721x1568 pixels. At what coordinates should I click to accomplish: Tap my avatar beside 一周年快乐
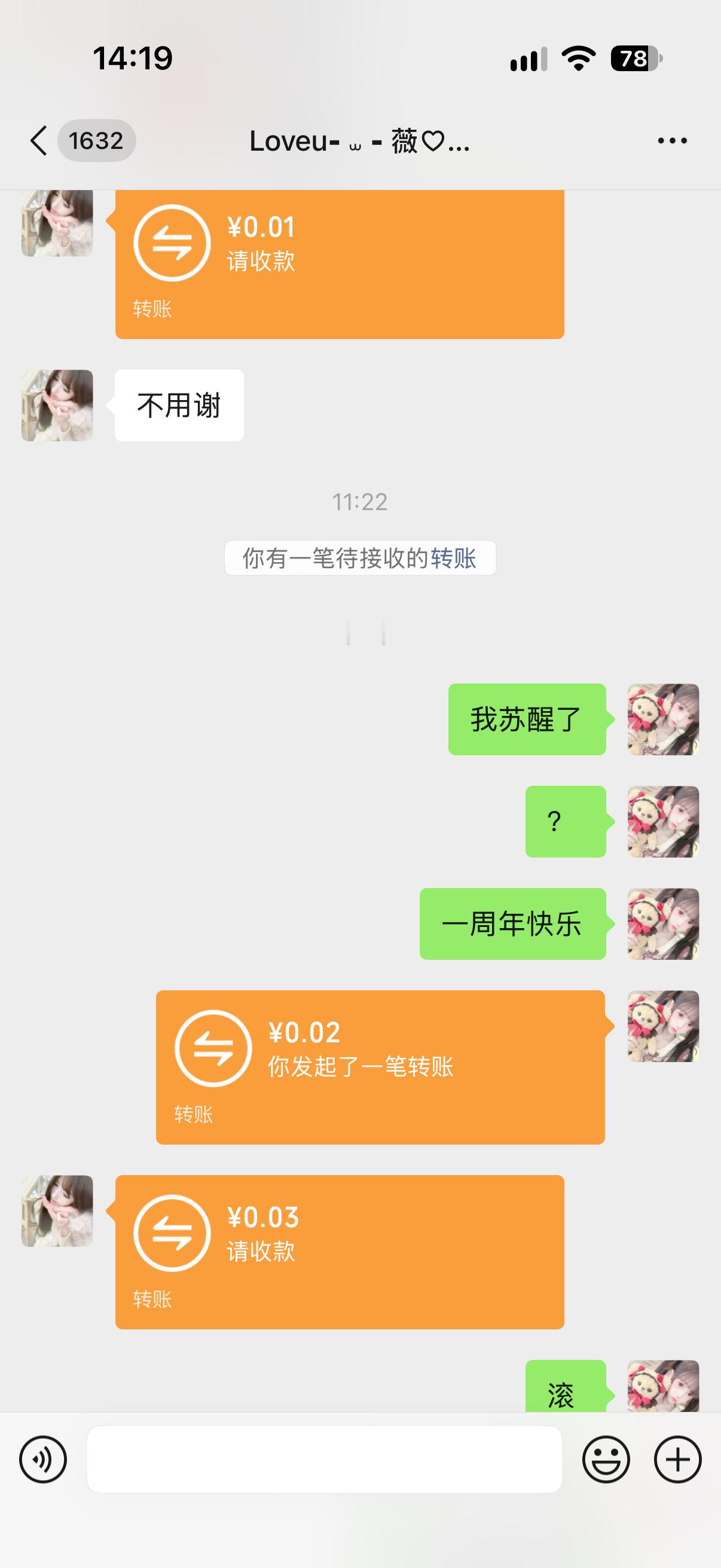(x=663, y=924)
